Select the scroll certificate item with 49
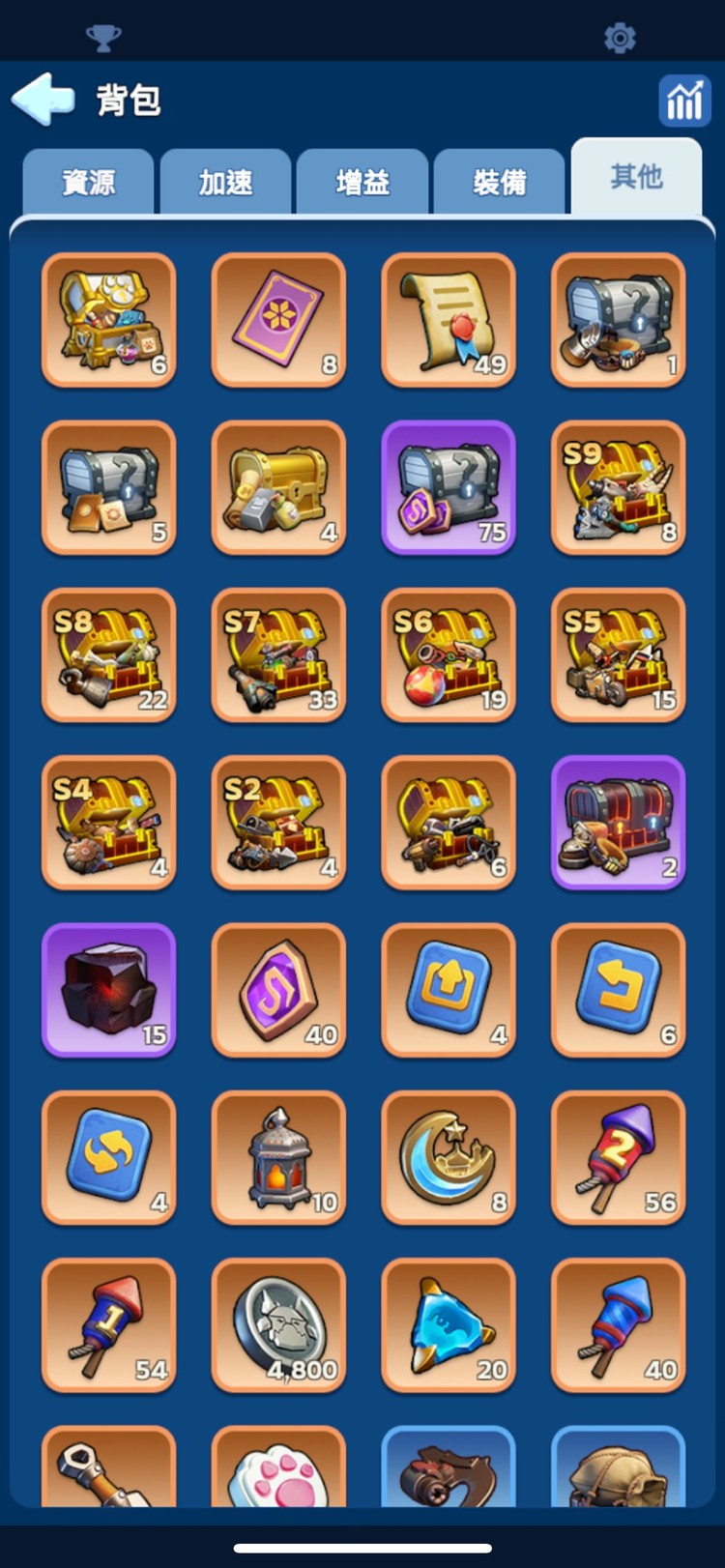Viewport: 725px width, 1568px height. pyautogui.click(x=449, y=320)
